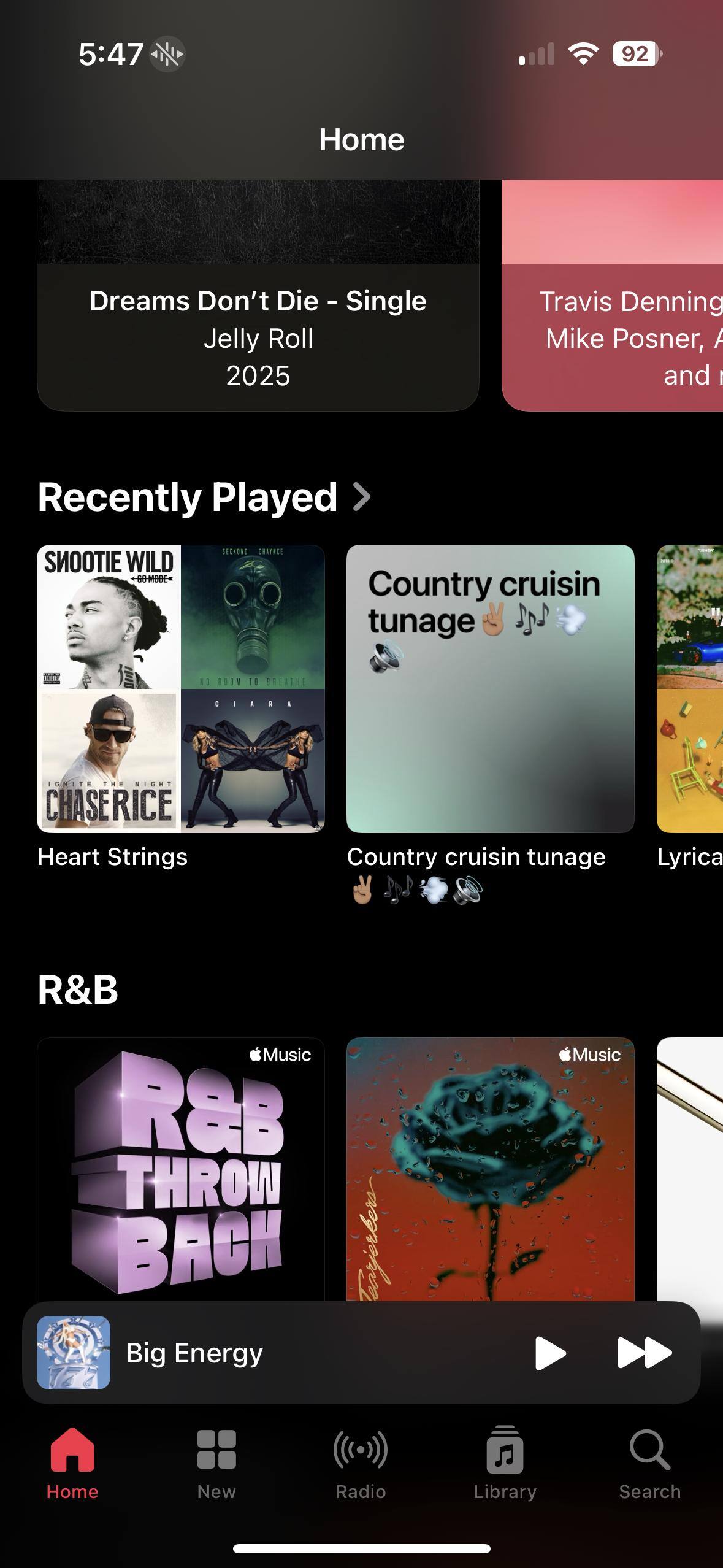Go to the Search tab
The height and width of the screenshot is (1568, 723).
point(649,1462)
